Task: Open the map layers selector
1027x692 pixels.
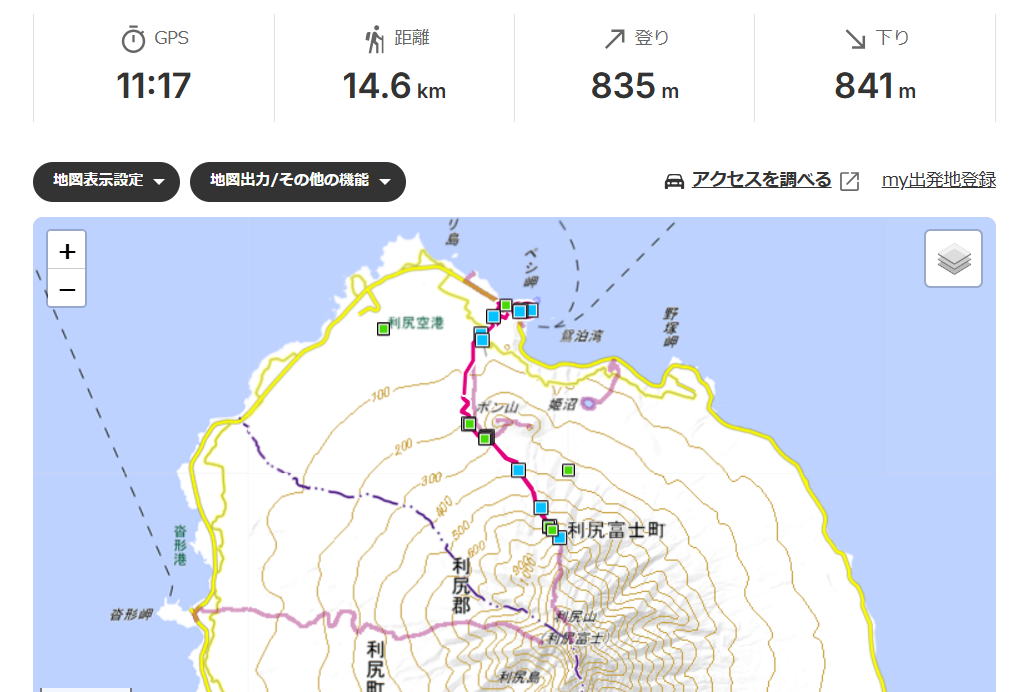Action: [x=953, y=259]
